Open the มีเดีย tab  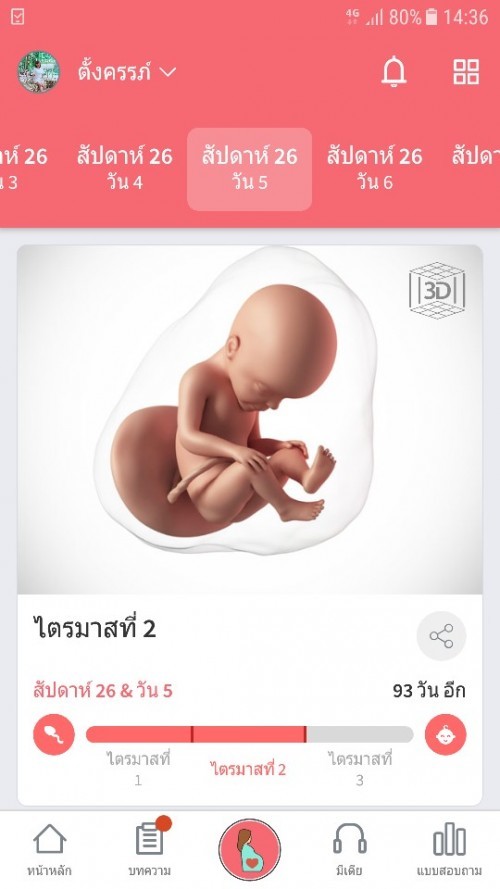[349, 849]
